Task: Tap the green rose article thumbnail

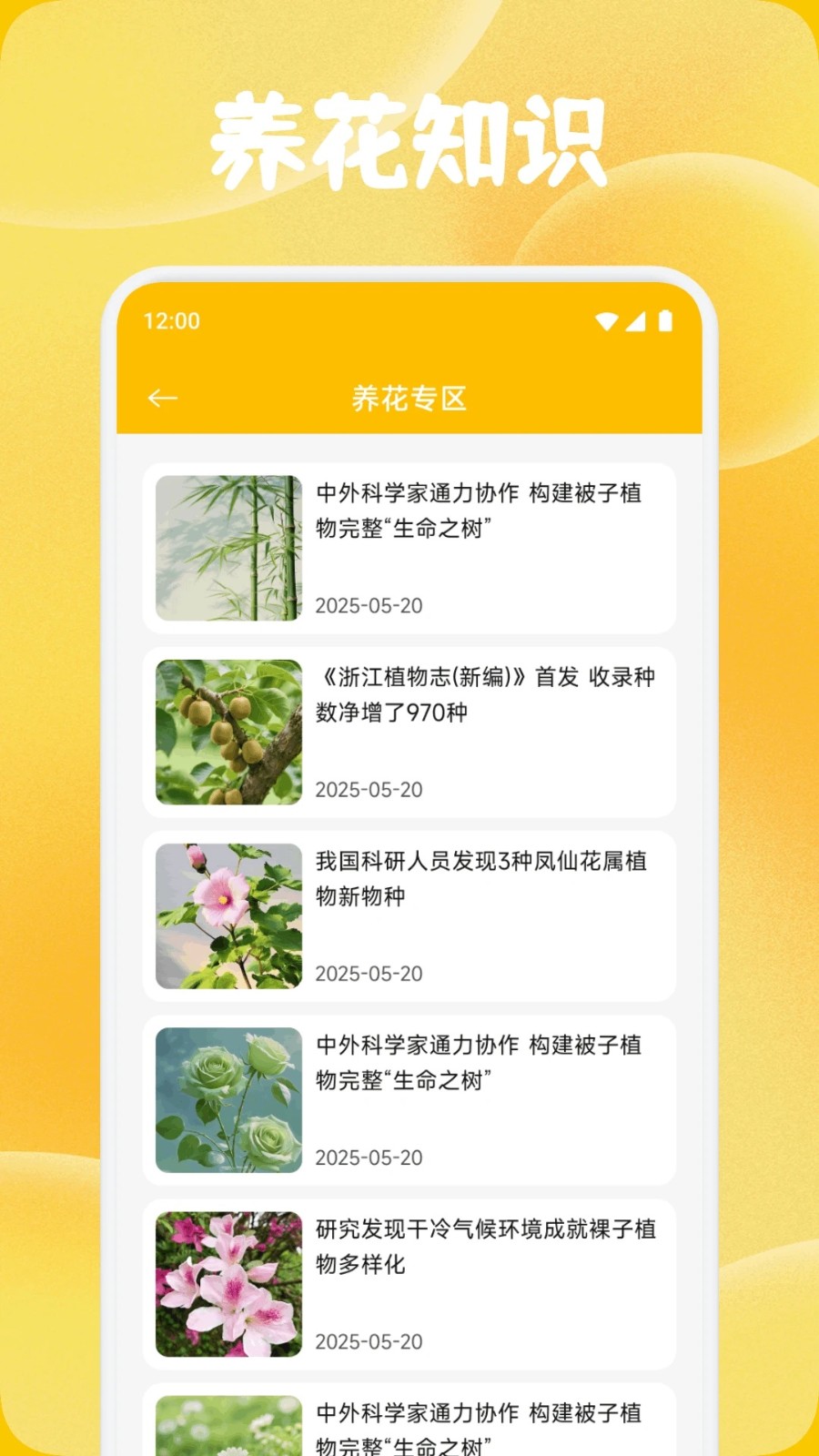Action: point(226,1099)
